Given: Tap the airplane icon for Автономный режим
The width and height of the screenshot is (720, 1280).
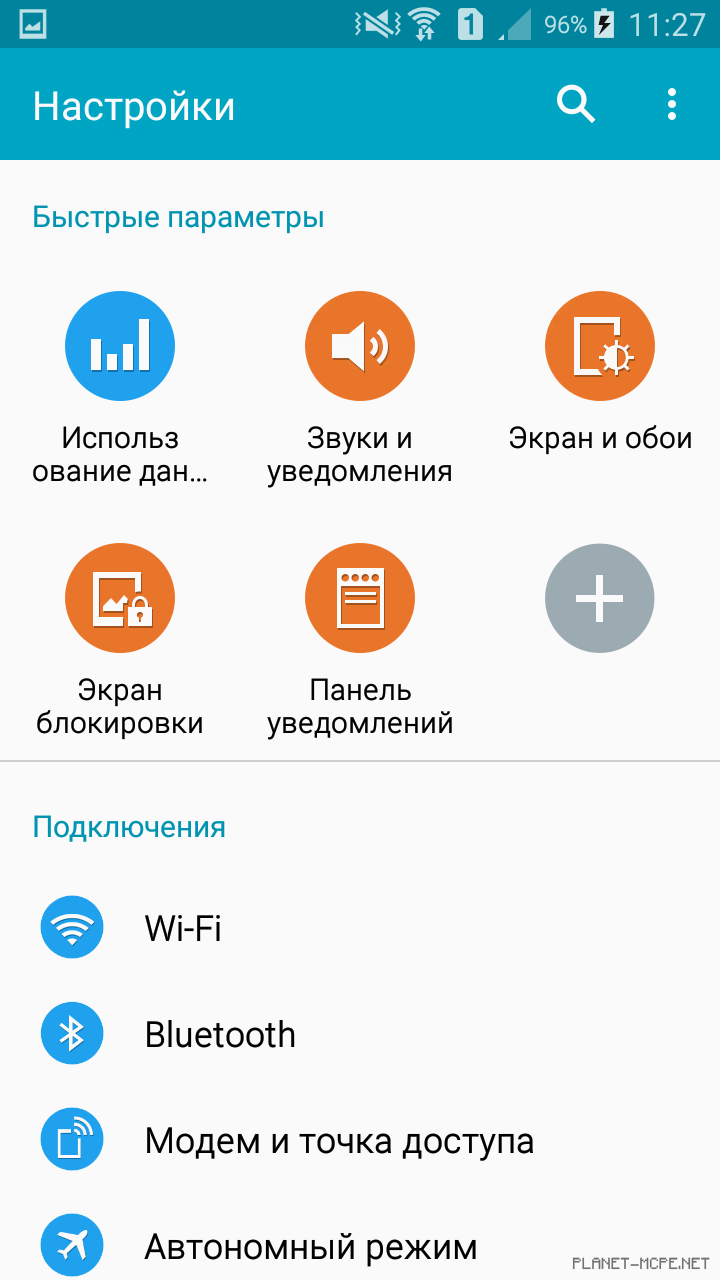Looking at the screenshot, I should (x=71, y=1244).
